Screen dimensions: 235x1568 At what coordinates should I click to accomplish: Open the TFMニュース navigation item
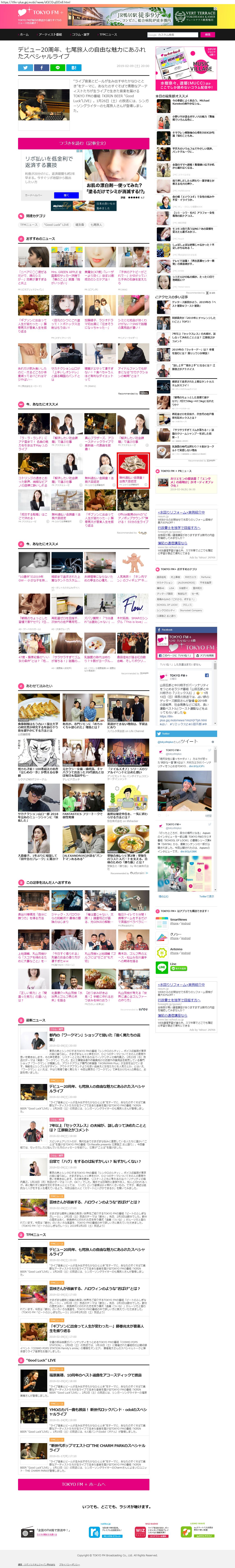pos(108,35)
